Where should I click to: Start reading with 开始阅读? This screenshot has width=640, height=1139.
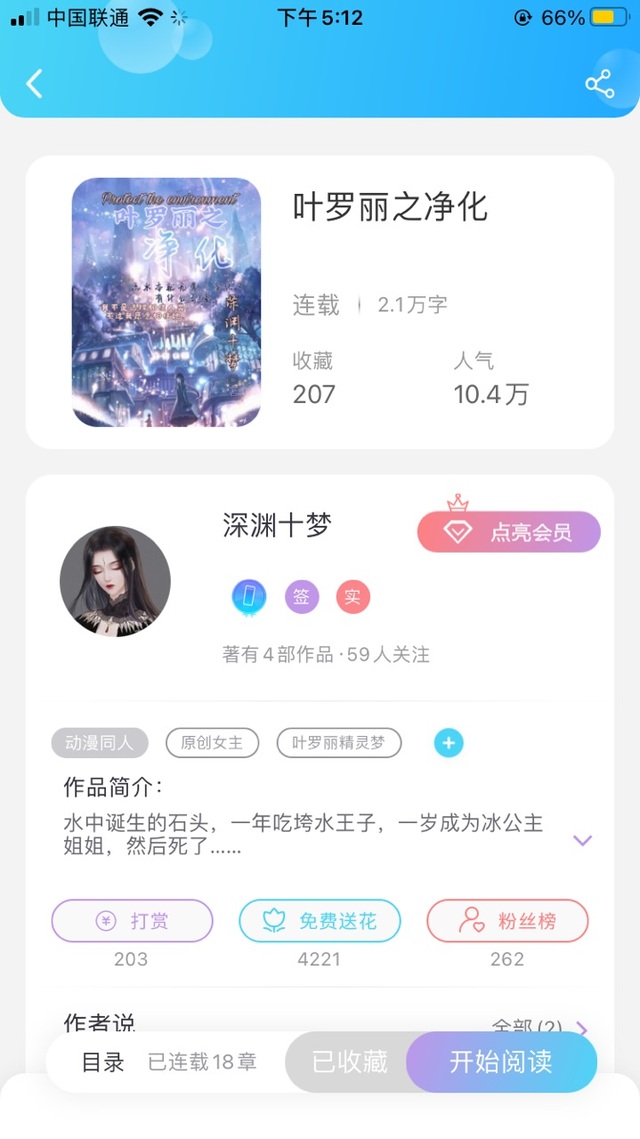(x=501, y=1062)
